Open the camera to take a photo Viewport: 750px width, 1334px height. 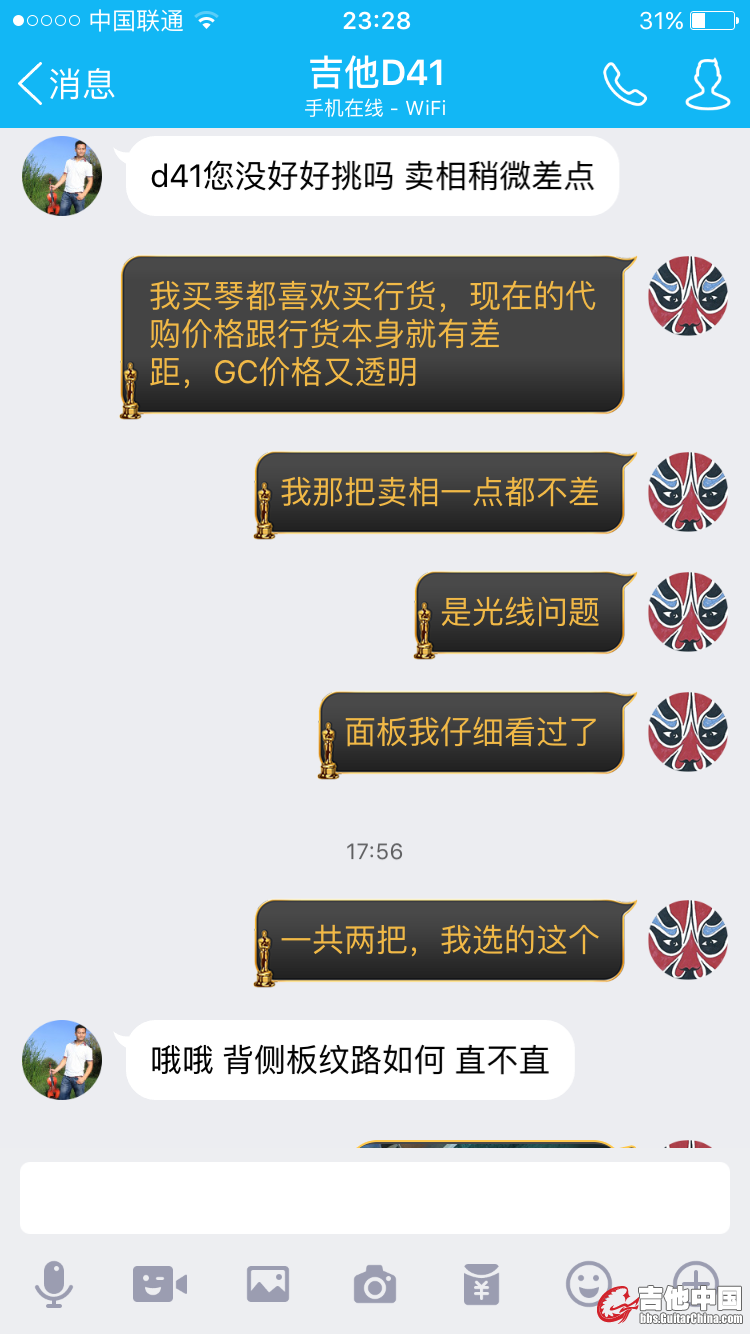(x=375, y=1284)
